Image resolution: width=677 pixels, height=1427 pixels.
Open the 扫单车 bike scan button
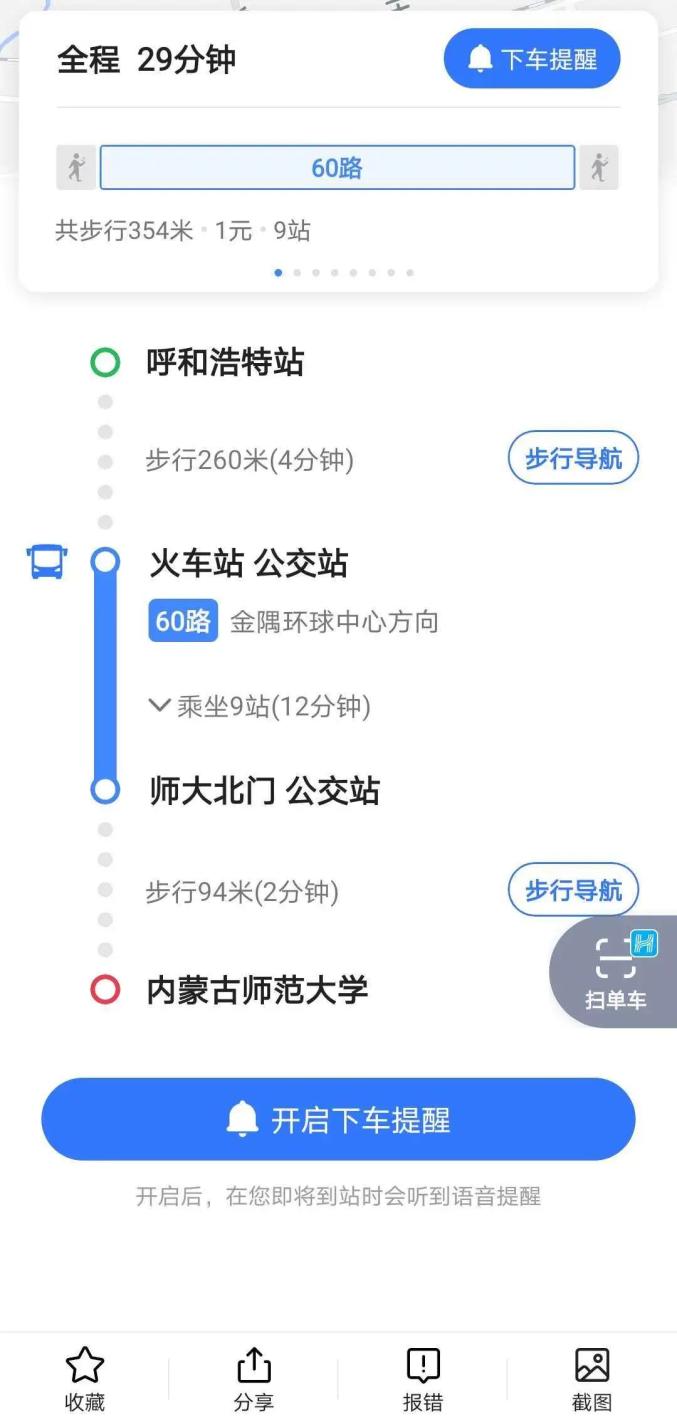click(615, 972)
